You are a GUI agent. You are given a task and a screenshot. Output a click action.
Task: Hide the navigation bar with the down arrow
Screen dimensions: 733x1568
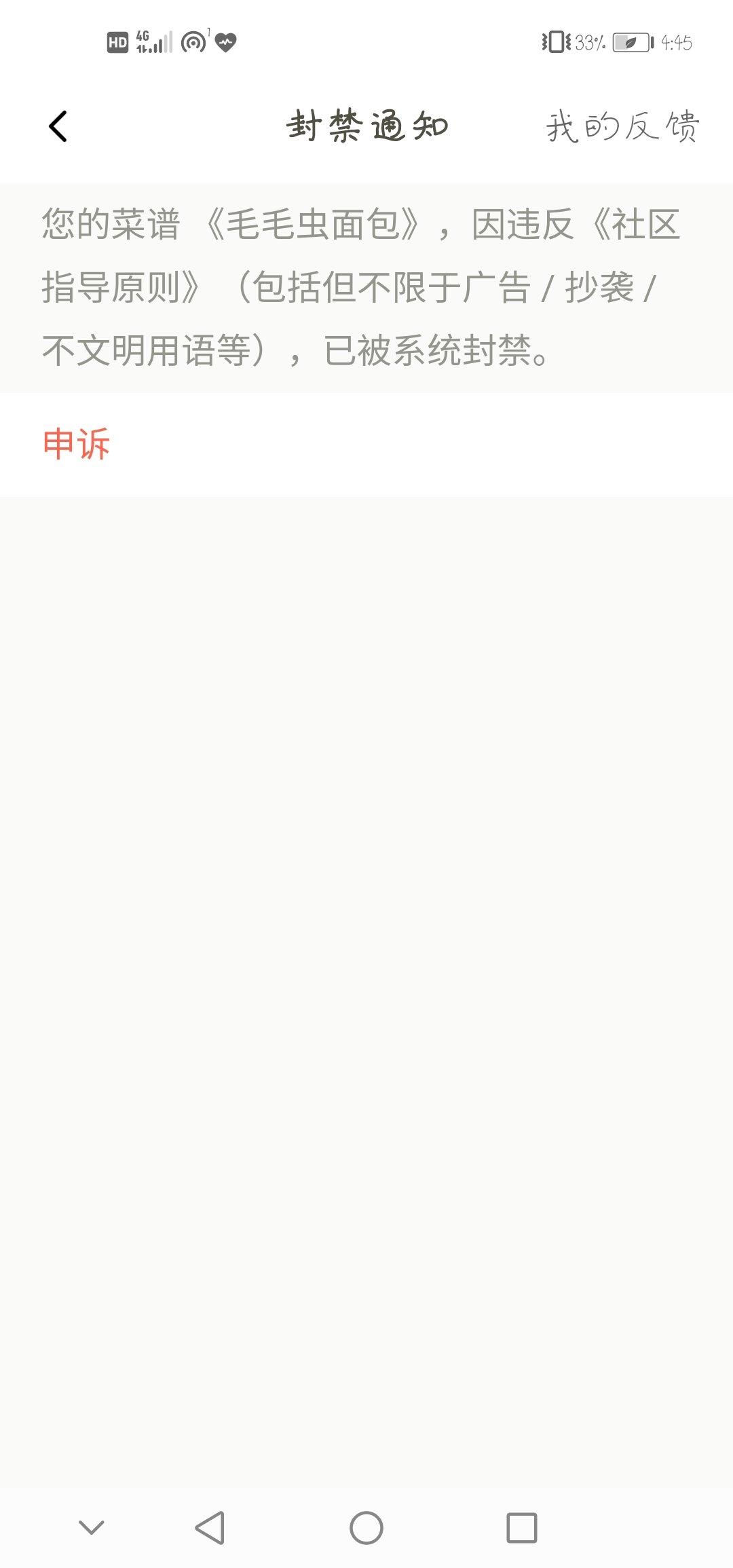tap(92, 1529)
